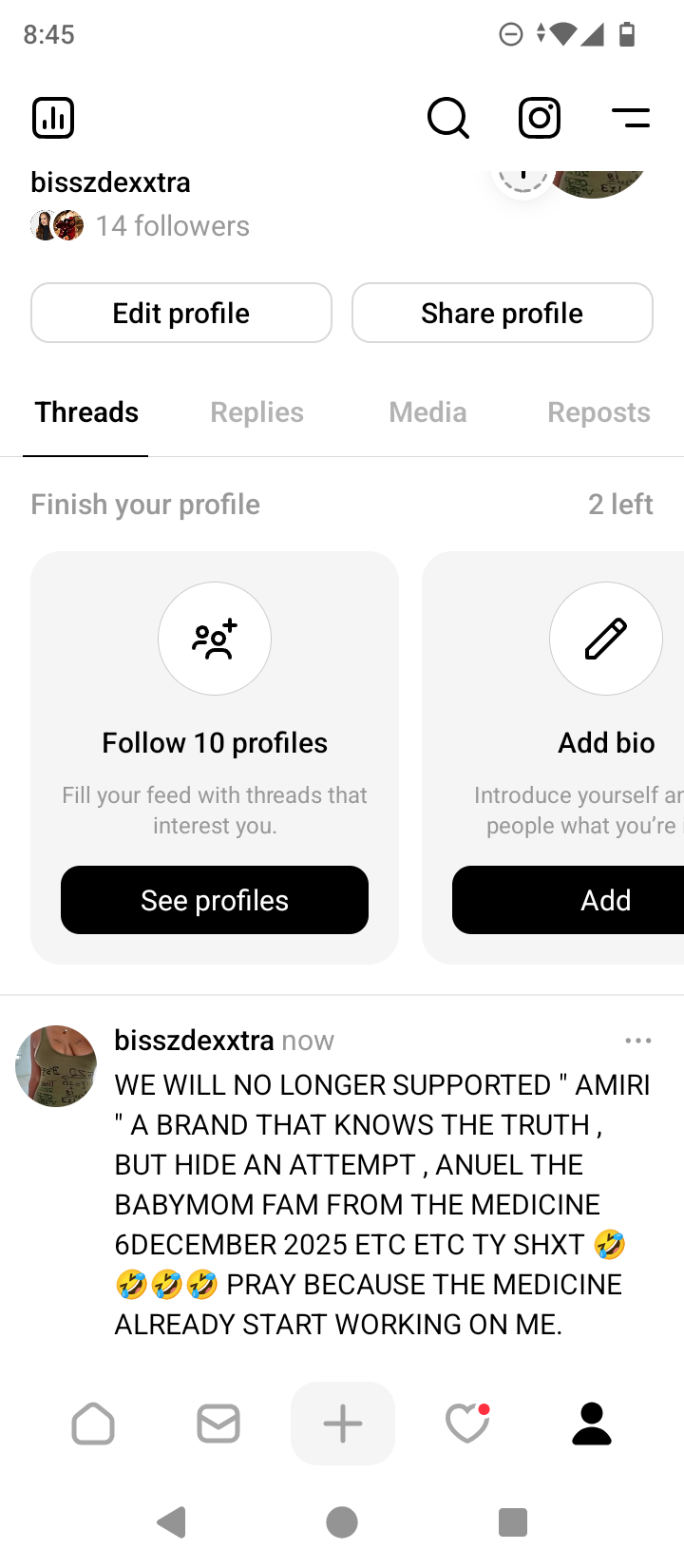Tap See profiles to follow accounts
The width and height of the screenshot is (684, 1568).
215,900
